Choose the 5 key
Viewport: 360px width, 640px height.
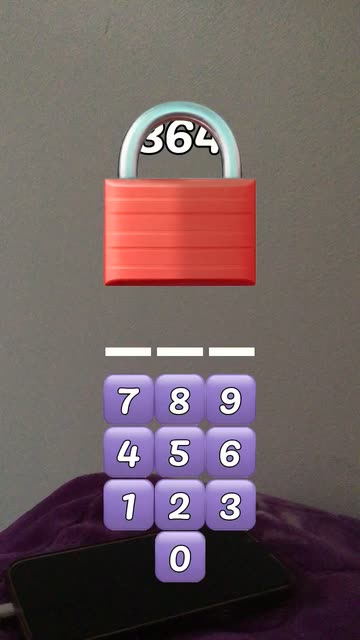[x=180, y=453]
